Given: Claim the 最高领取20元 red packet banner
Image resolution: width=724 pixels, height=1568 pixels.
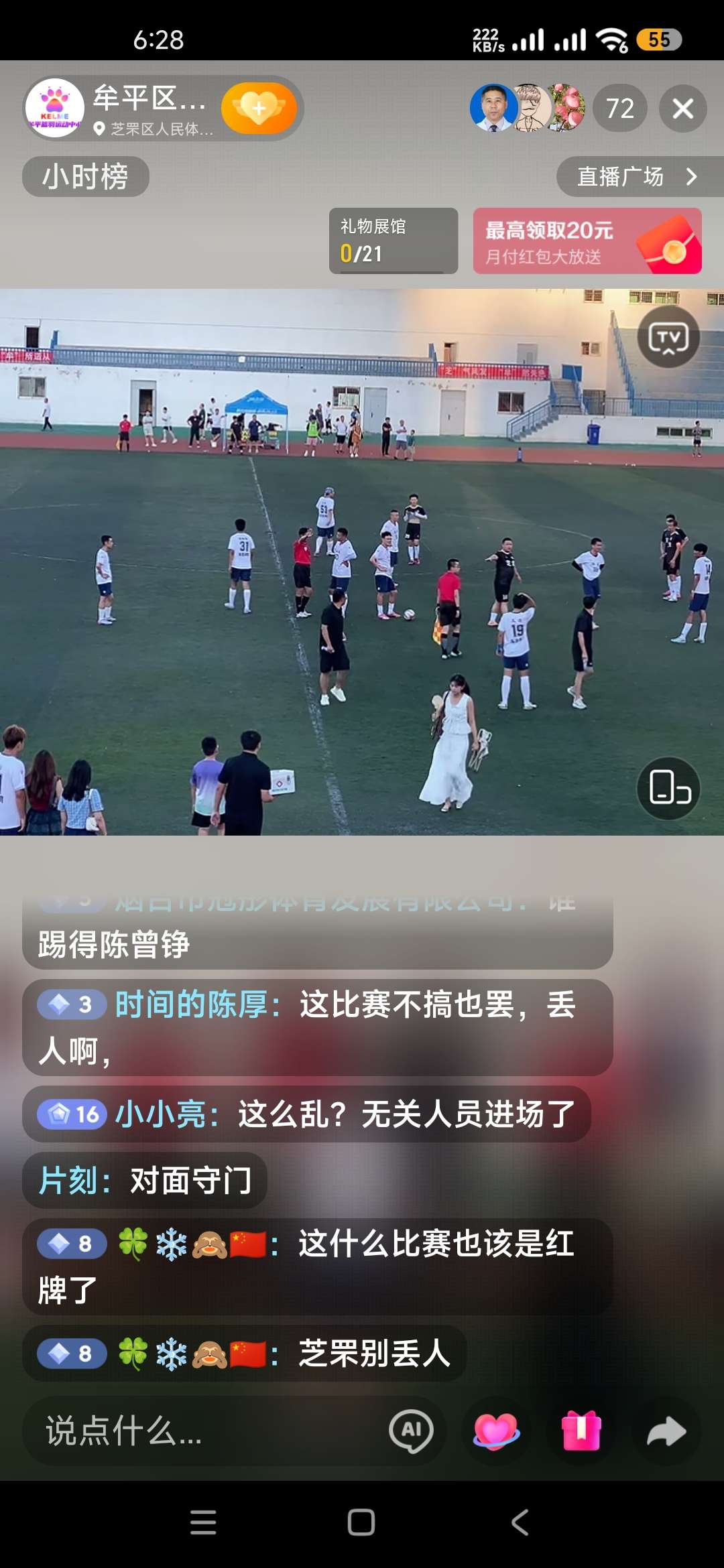Looking at the screenshot, I should click(x=587, y=241).
